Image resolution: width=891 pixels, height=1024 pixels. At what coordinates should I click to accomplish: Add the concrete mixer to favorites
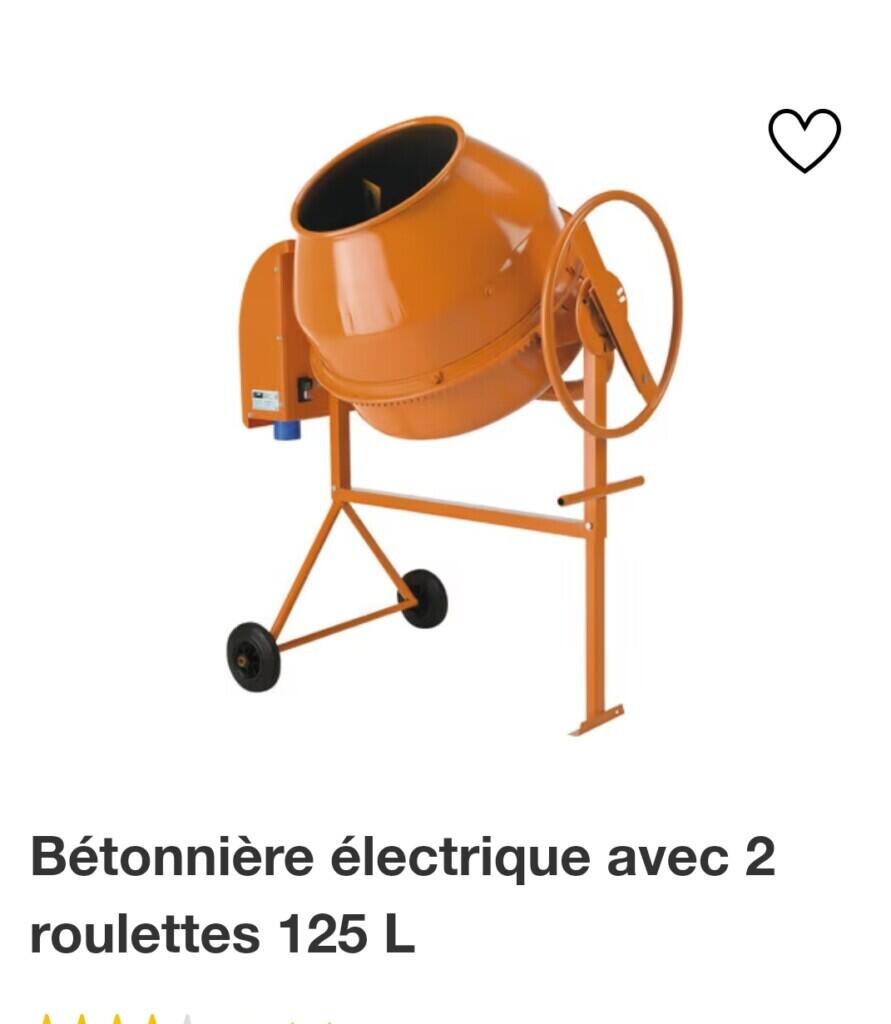[804, 140]
